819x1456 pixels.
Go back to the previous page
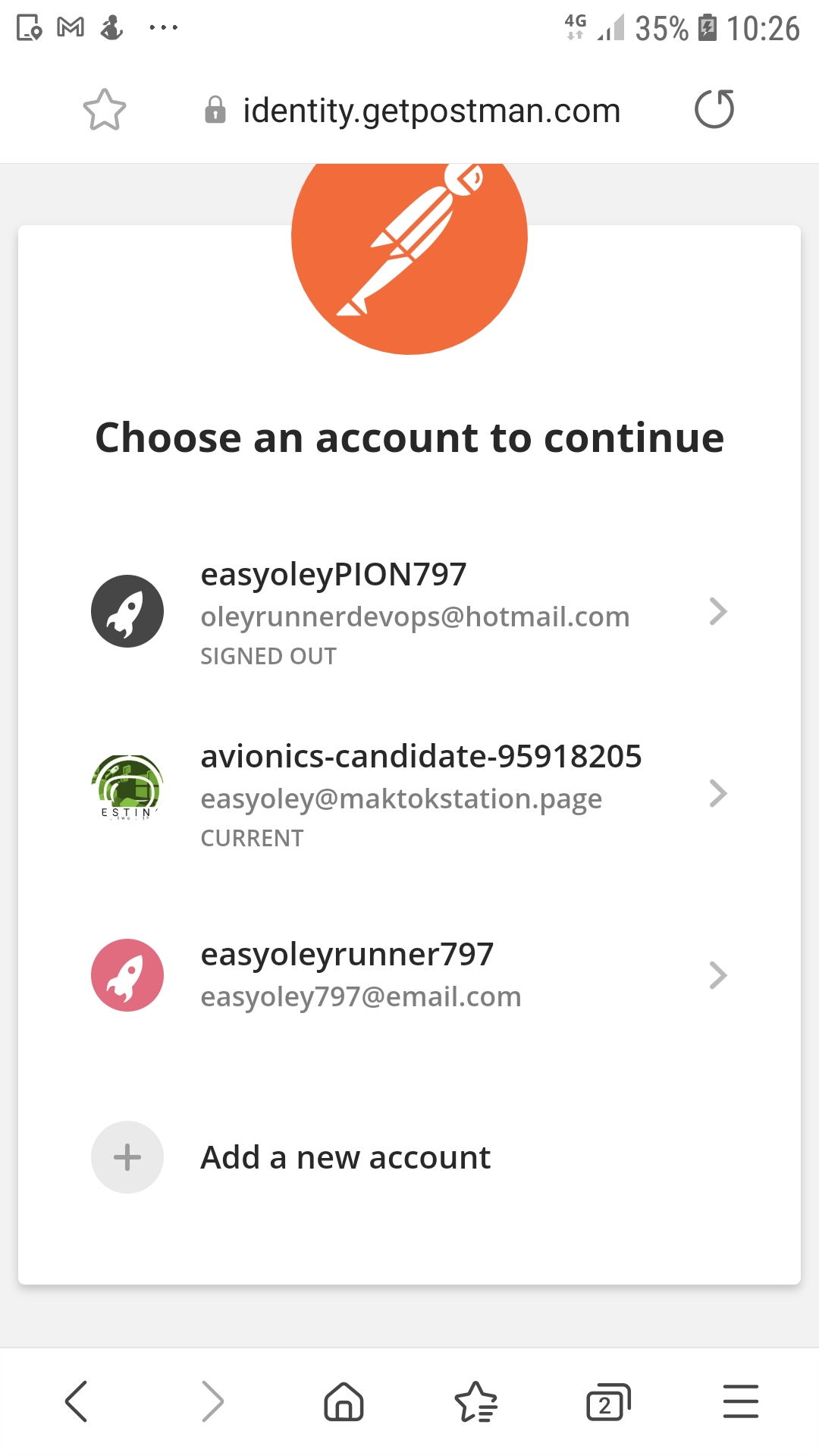pos(77,1401)
